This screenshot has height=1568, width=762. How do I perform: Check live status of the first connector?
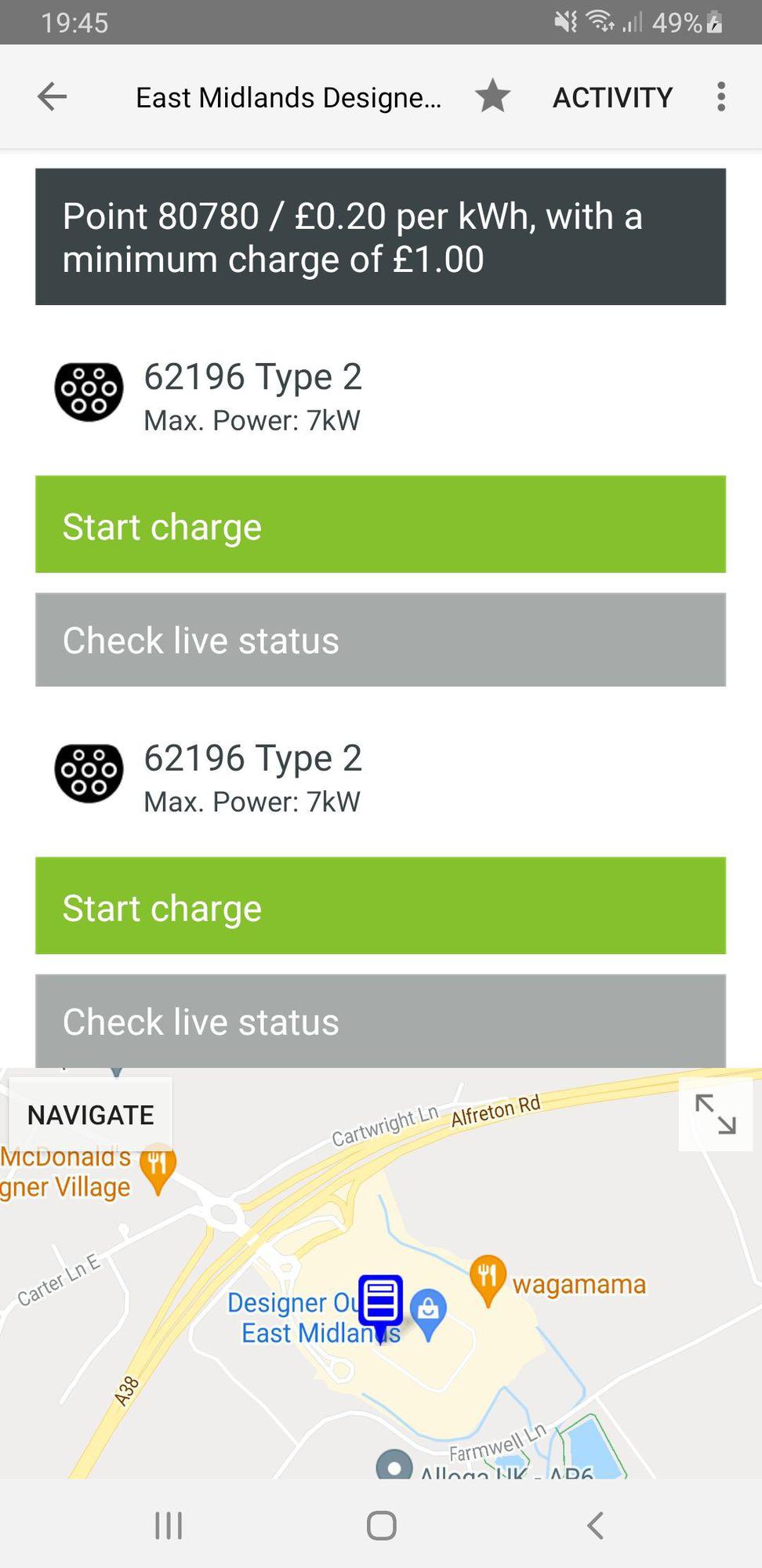pos(380,640)
